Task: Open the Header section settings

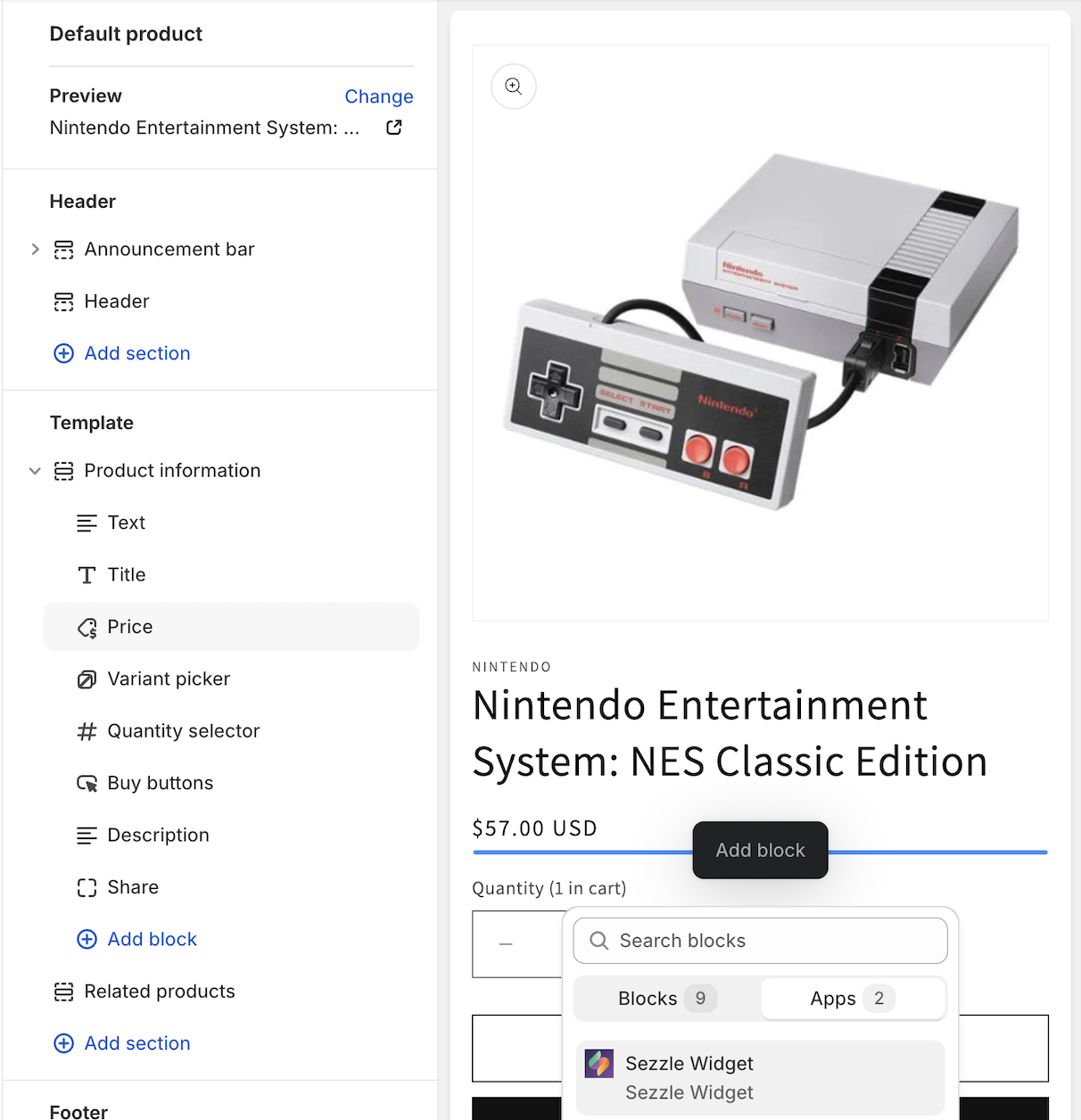Action: click(x=117, y=301)
